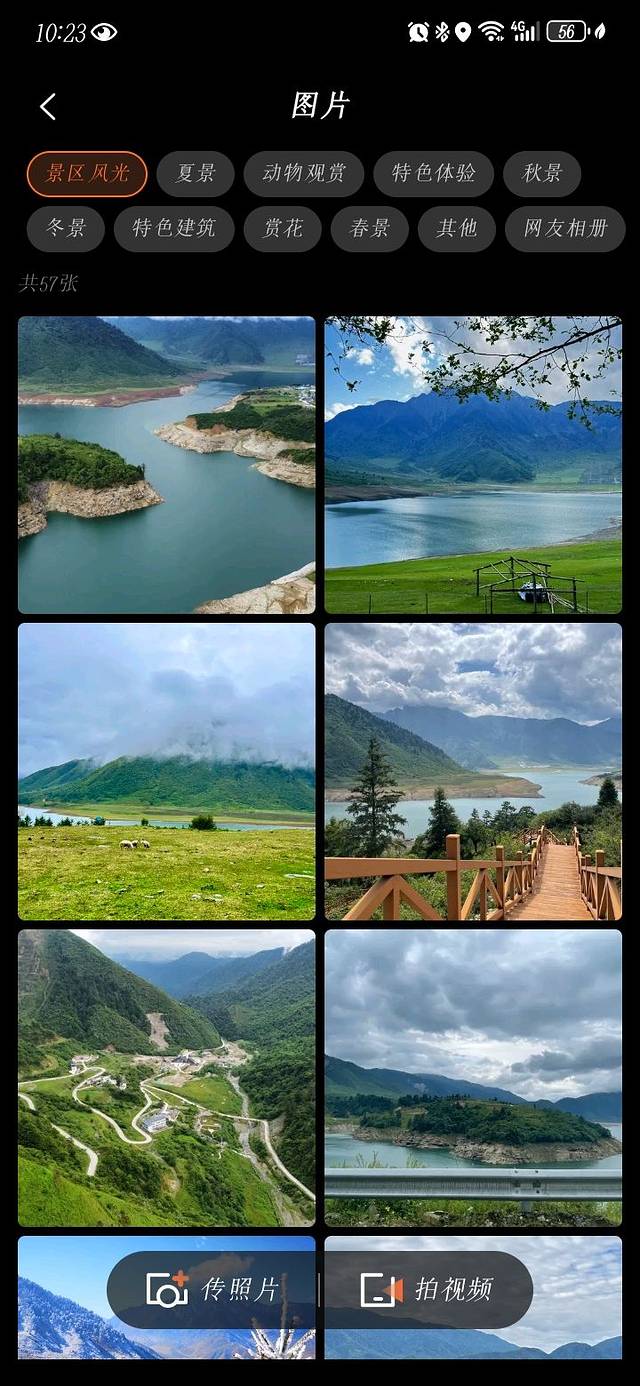Open the 赏花 category
Viewport: 640px width, 1386px height.
pos(283,229)
